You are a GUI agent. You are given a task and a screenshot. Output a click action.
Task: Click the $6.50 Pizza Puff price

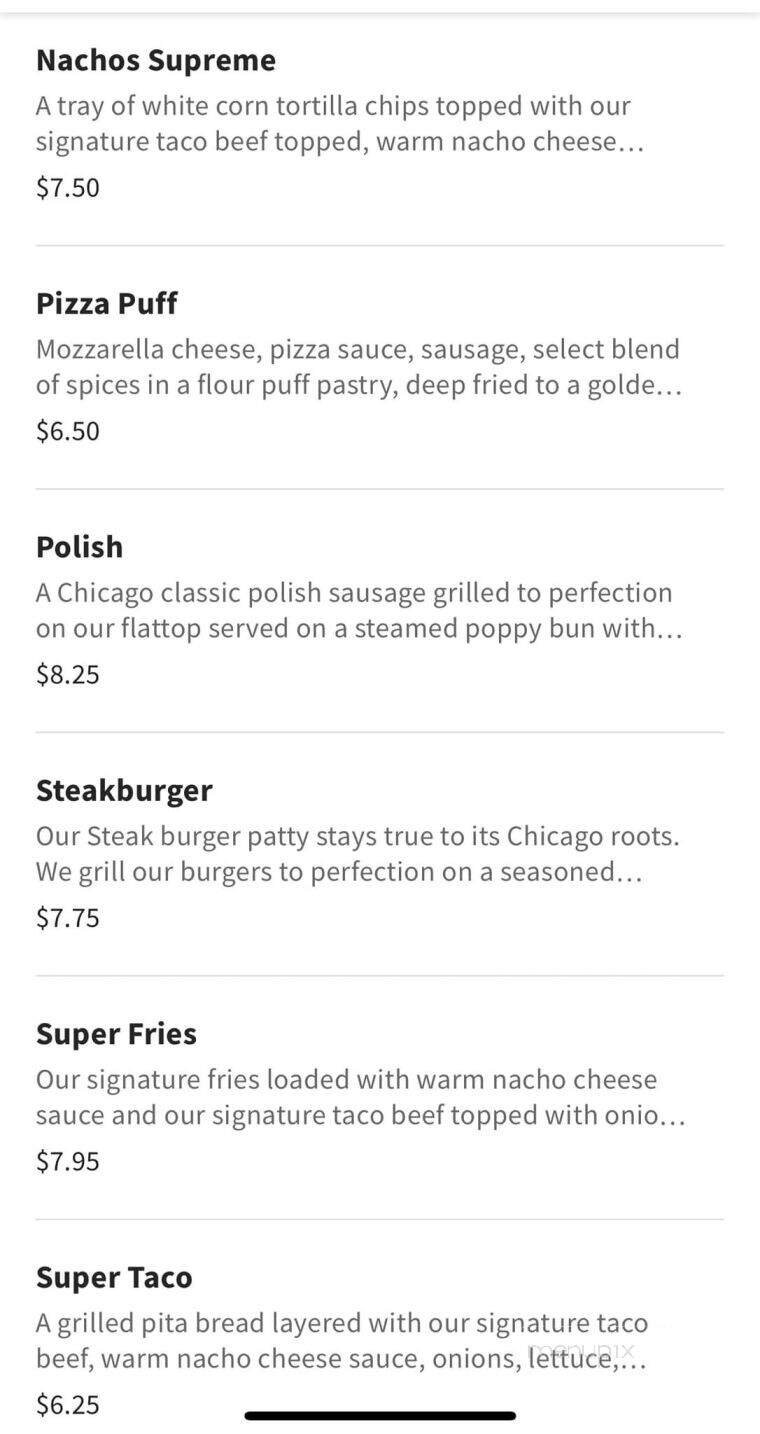(67, 430)
